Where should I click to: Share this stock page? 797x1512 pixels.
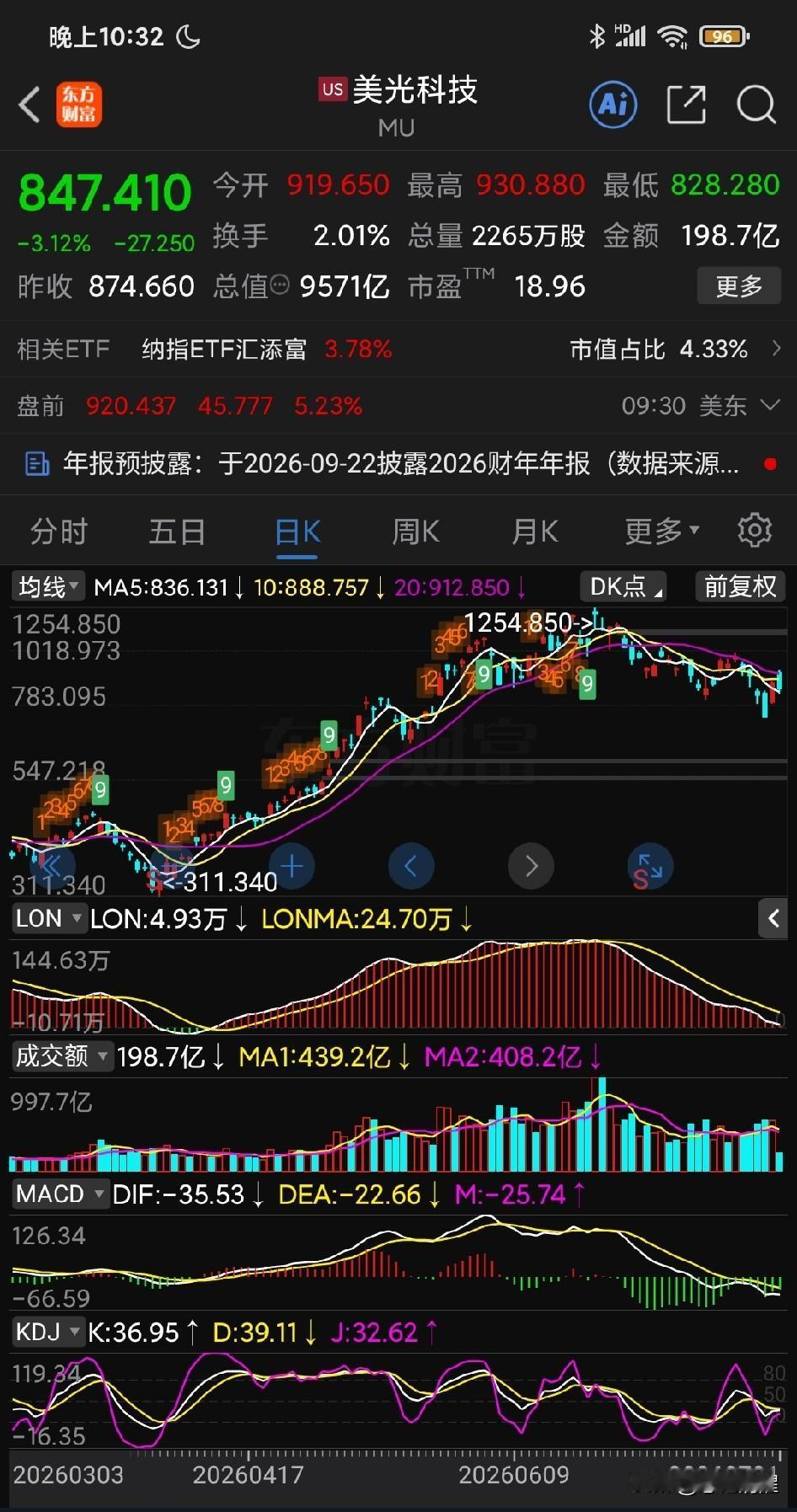tap(686, 104)
